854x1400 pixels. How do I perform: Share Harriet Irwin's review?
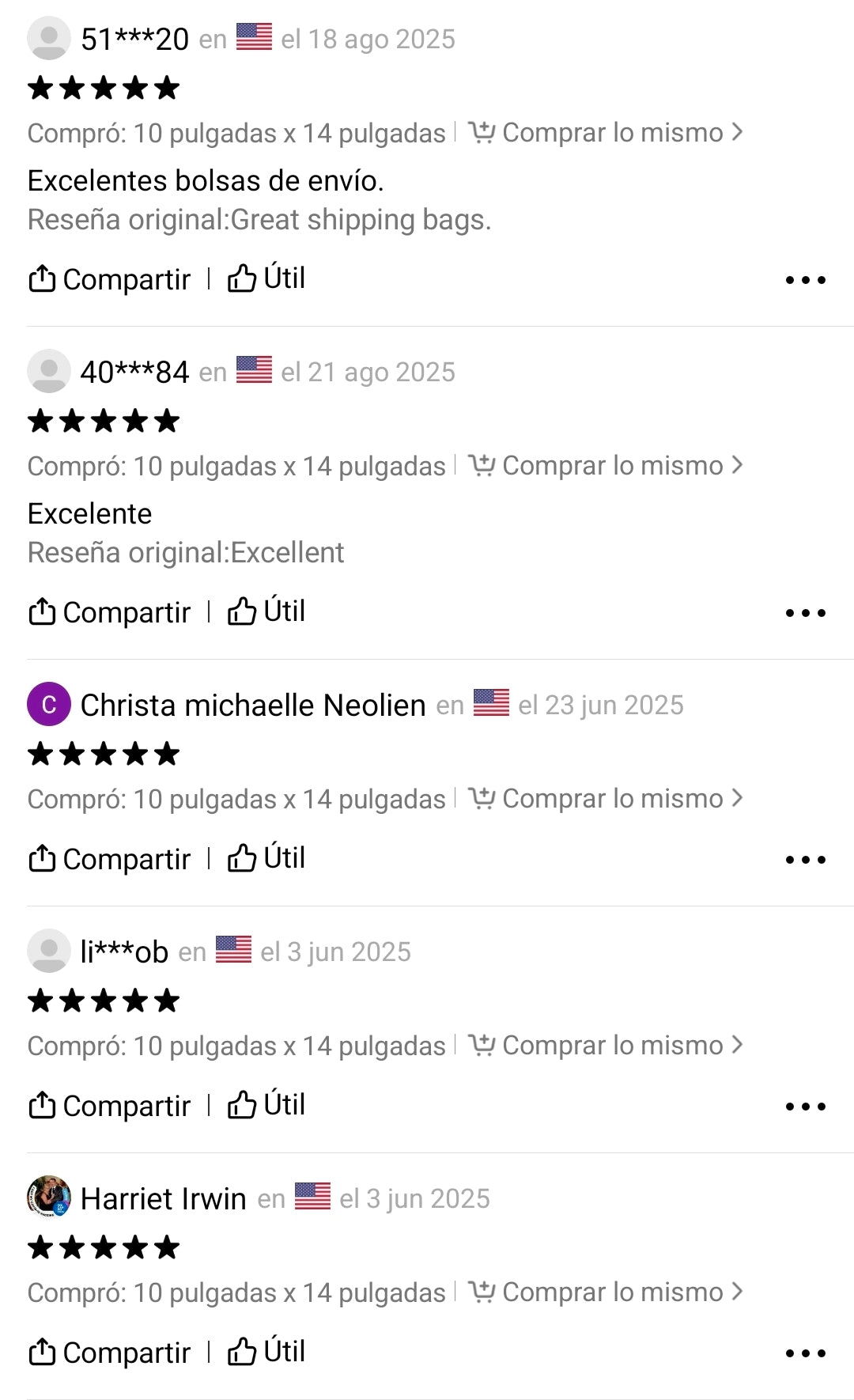pyautogui.click(x=110, y=1353)
